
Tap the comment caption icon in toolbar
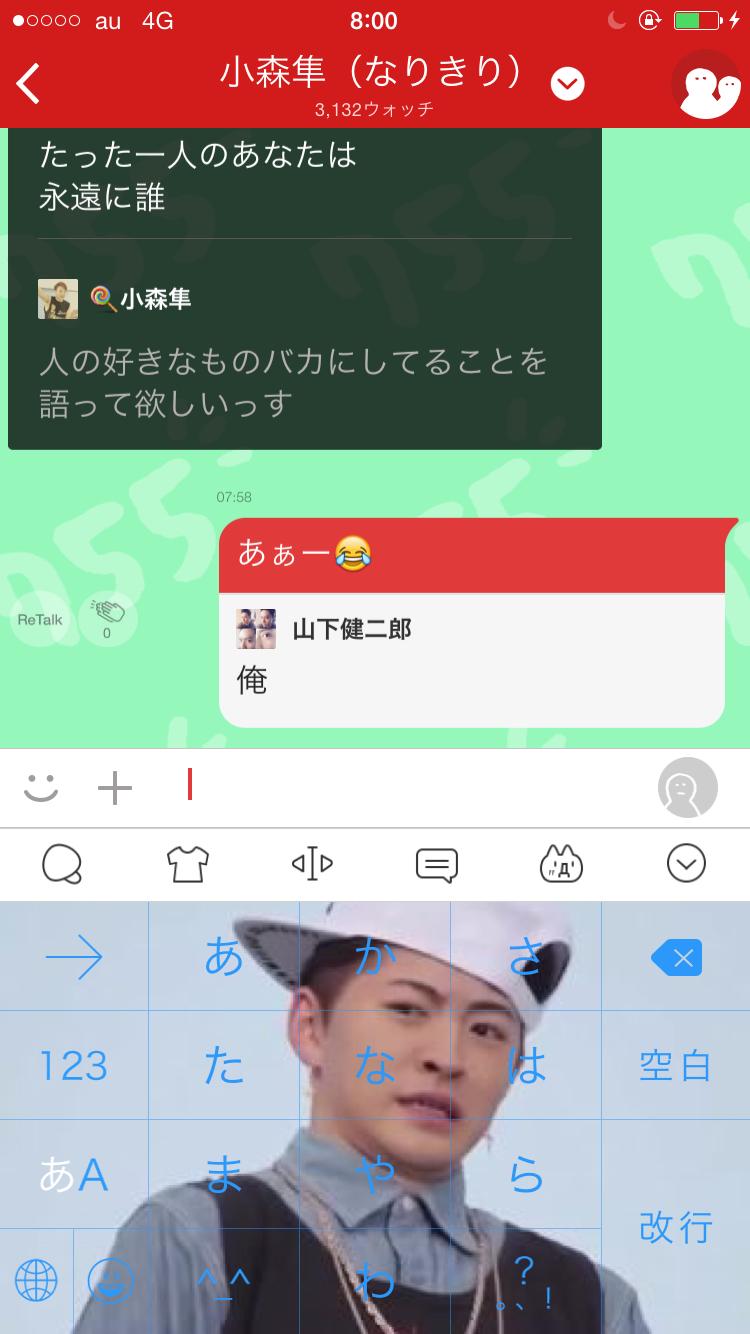[x=437, y=863]
